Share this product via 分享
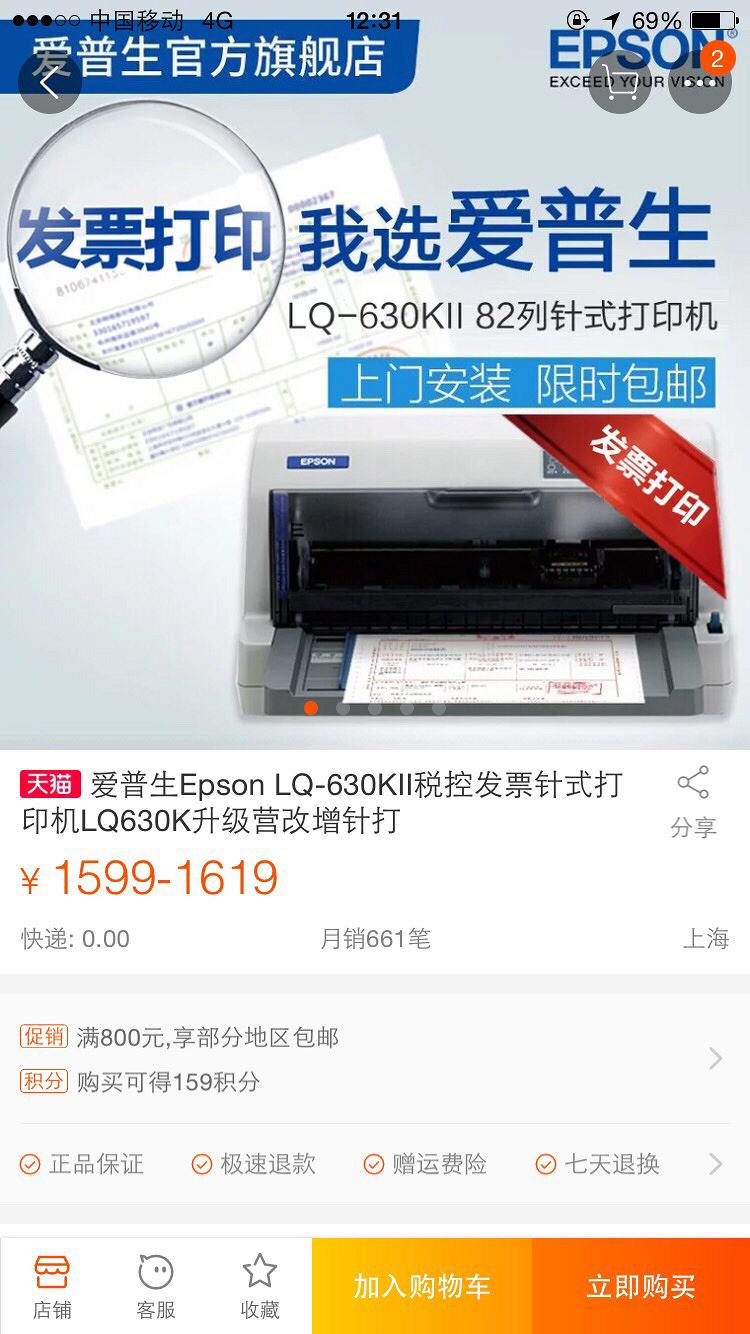The height and width of the screenshot is (1334, 750). tap(693, 801)
